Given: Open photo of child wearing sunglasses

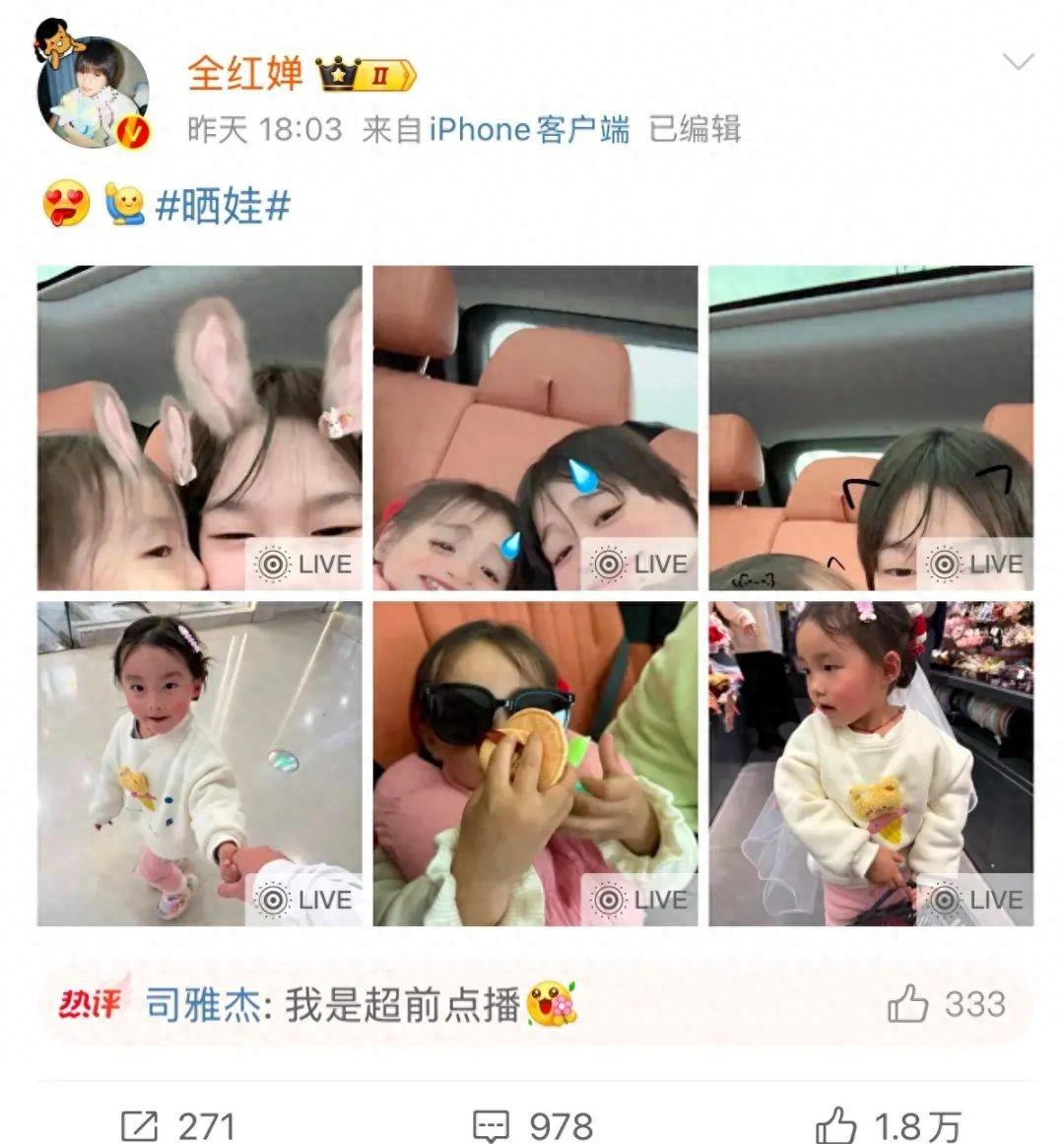Looking at the screenshot, I should coord(535,764).
